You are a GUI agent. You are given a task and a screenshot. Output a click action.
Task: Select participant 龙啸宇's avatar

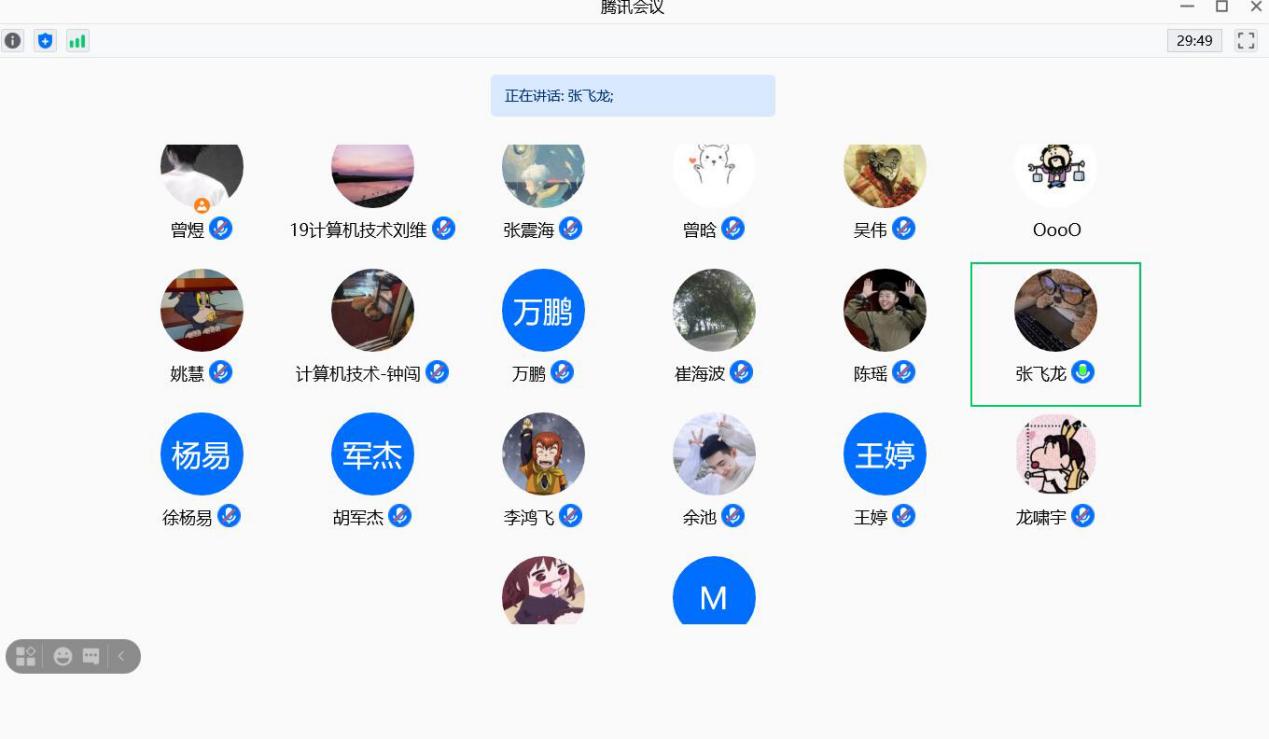coord(1055,454)
